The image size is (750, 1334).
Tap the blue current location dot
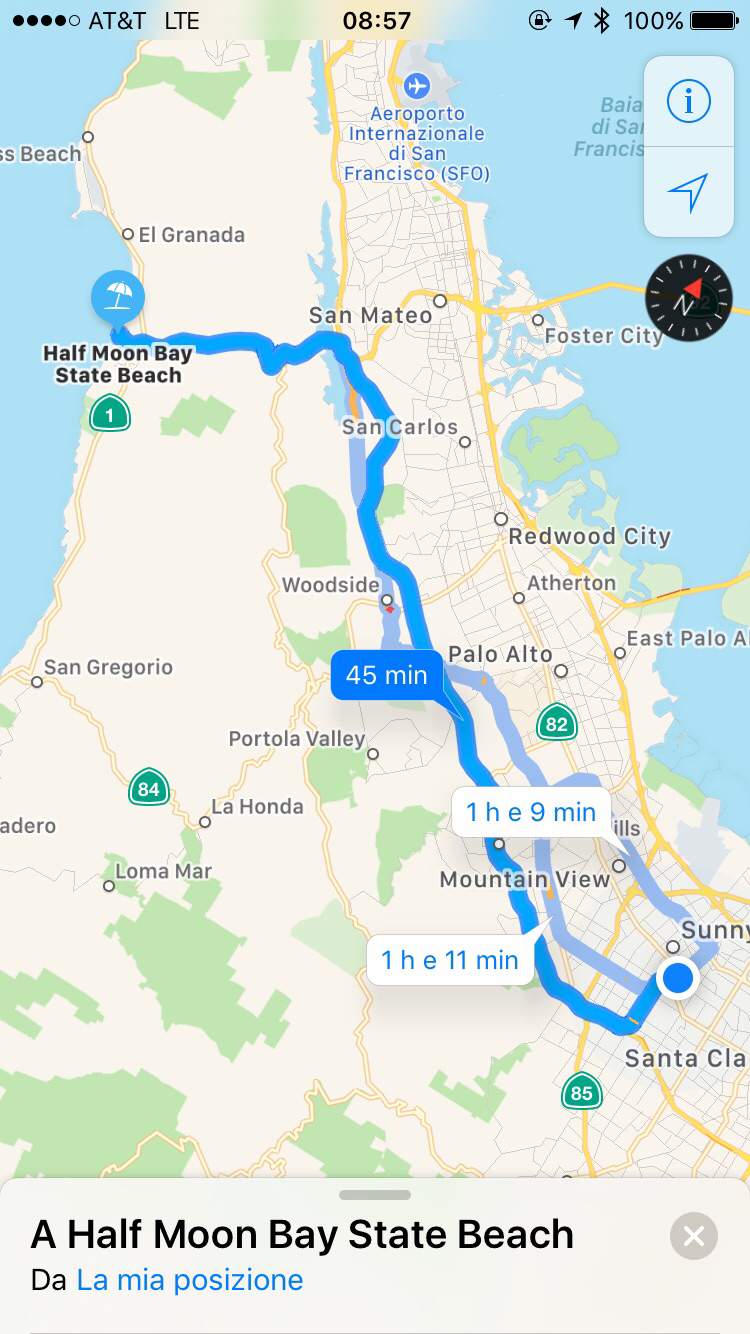tap(678, 978)
